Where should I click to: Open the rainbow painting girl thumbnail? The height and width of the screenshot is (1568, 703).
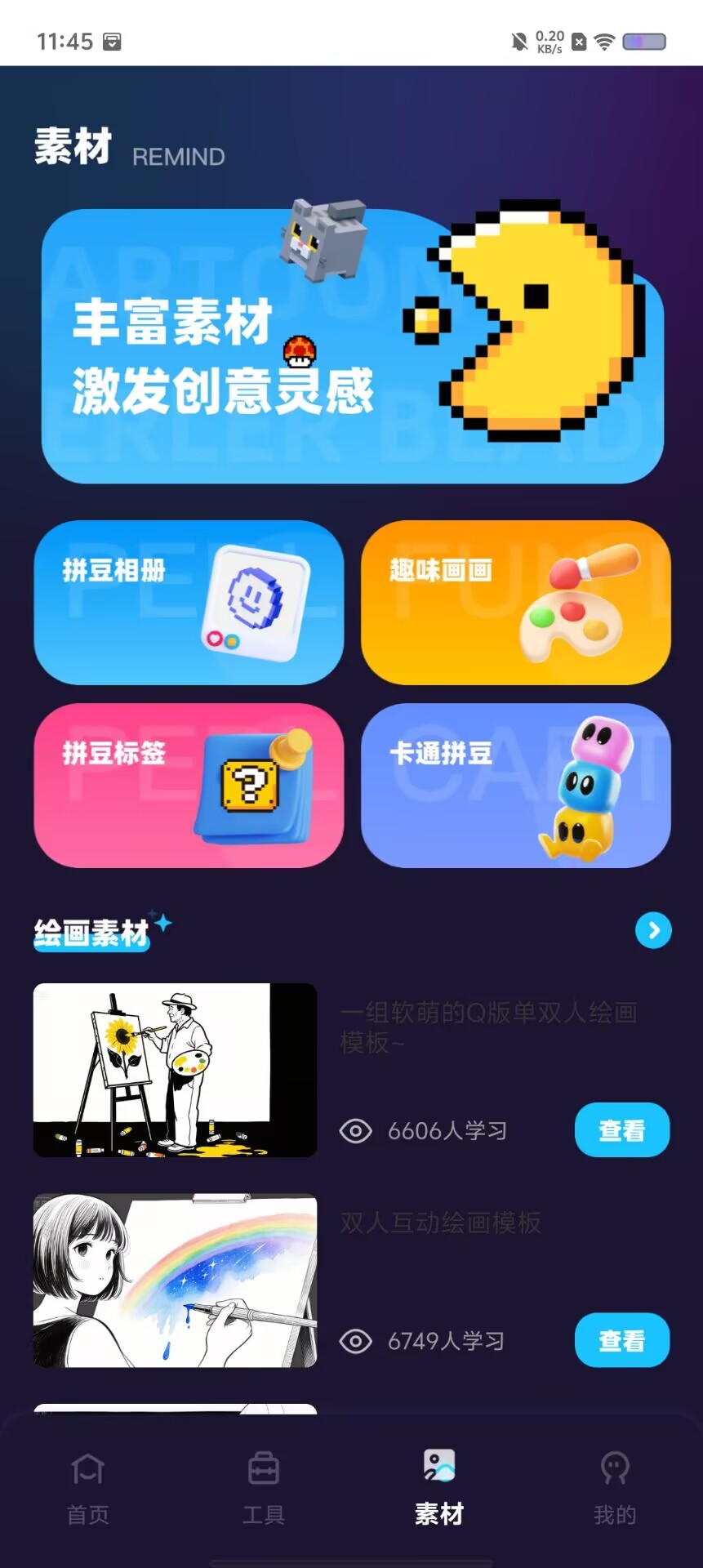tap(175, 1281)
